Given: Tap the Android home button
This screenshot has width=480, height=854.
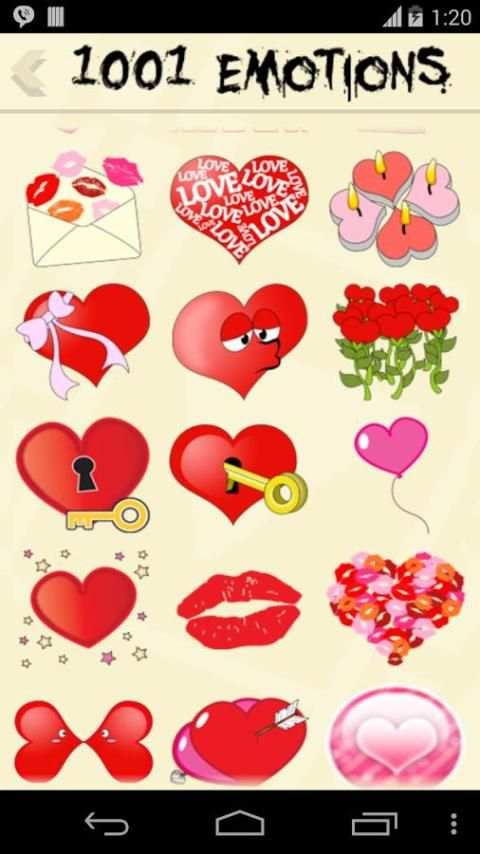Looking at the screenshot, I should click(x=240, y=823).
